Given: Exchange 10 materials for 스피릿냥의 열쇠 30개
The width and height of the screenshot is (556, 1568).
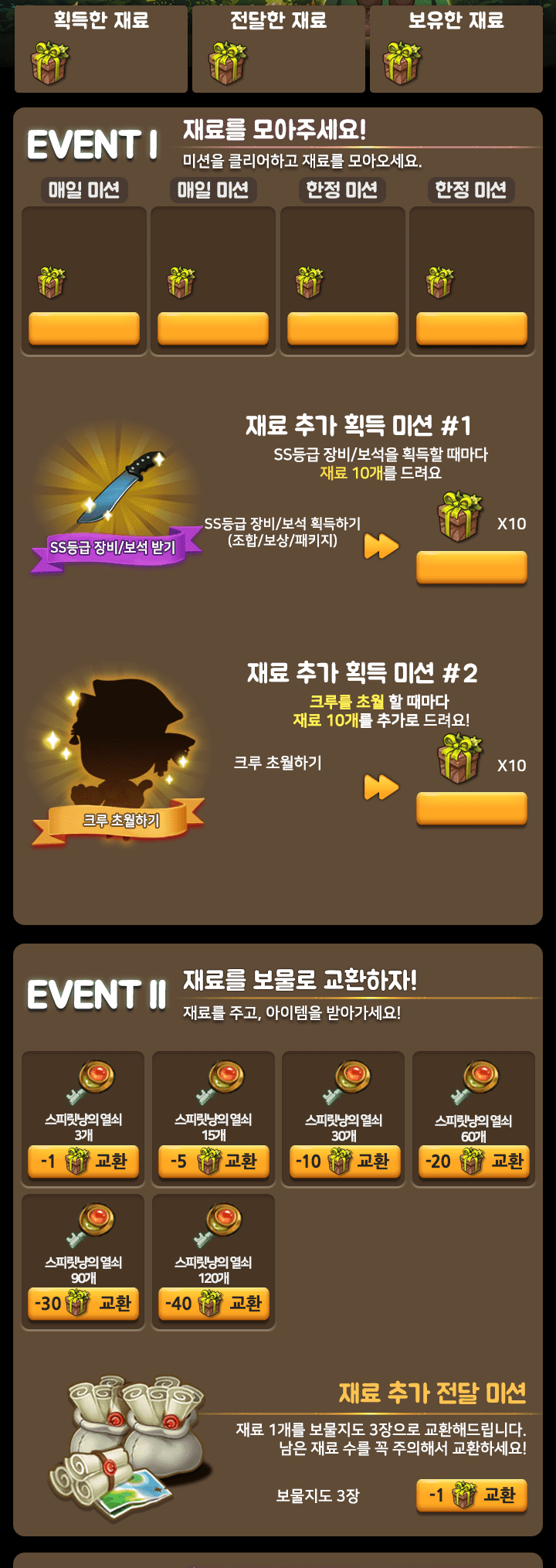Looking at the screenshot, I should tap(344, 1162).
